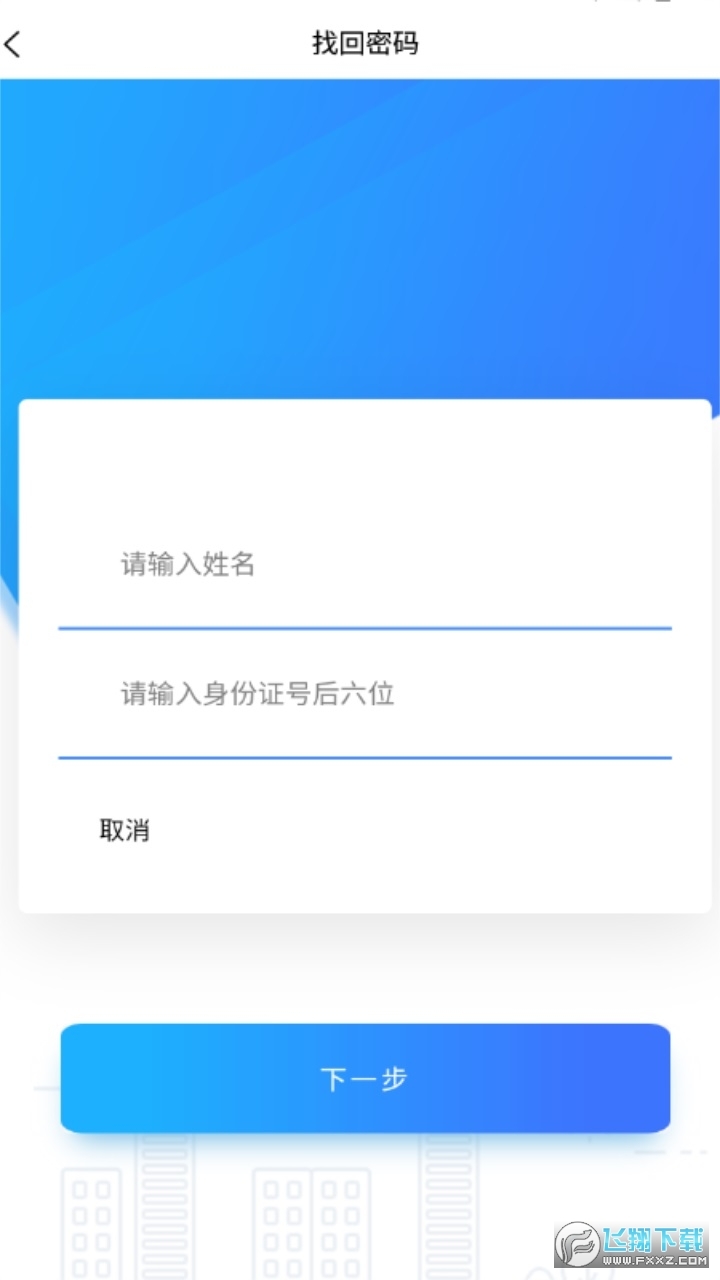Tap the header bar of the page
Viewport: 720px width, 1280px height.
(x=360, y=44)
